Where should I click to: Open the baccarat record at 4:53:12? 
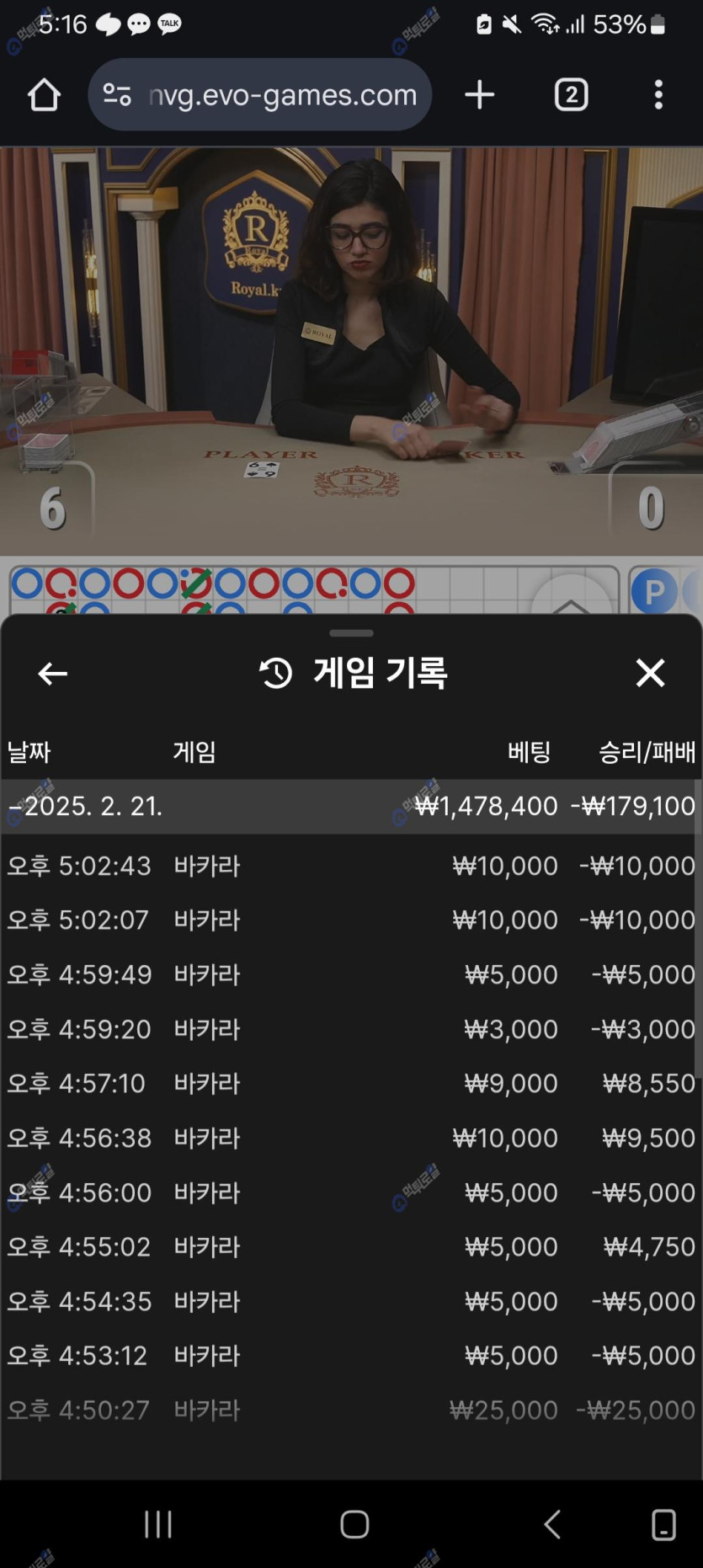pyautogui.click(x=351, y=1355)
